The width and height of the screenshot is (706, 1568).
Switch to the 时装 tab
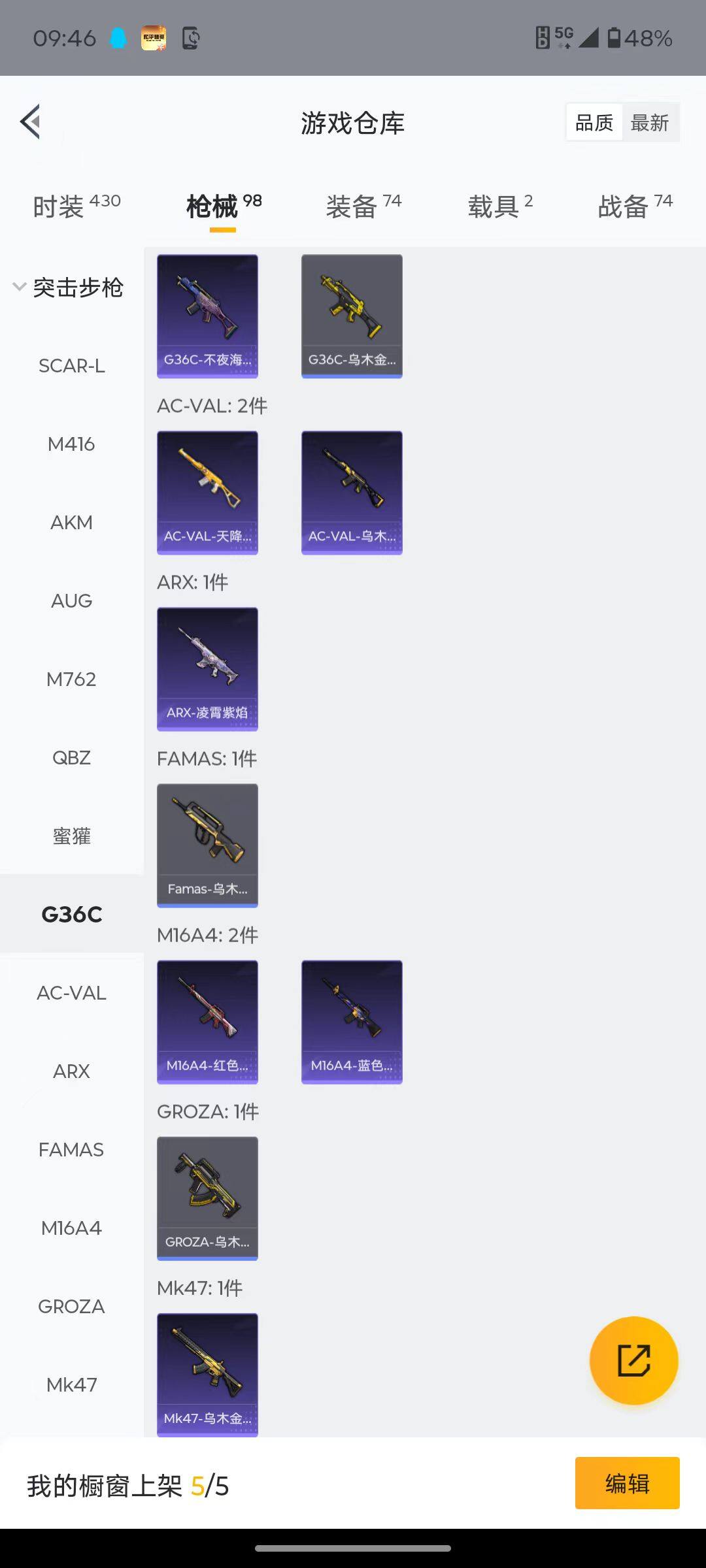click(76, 206)
